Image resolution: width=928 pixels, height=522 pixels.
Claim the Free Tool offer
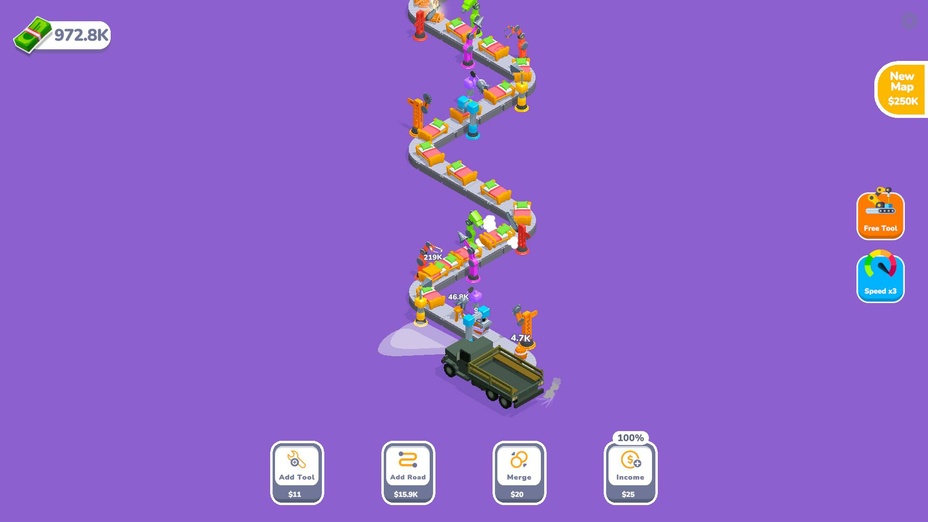click(x=880, y=215)
